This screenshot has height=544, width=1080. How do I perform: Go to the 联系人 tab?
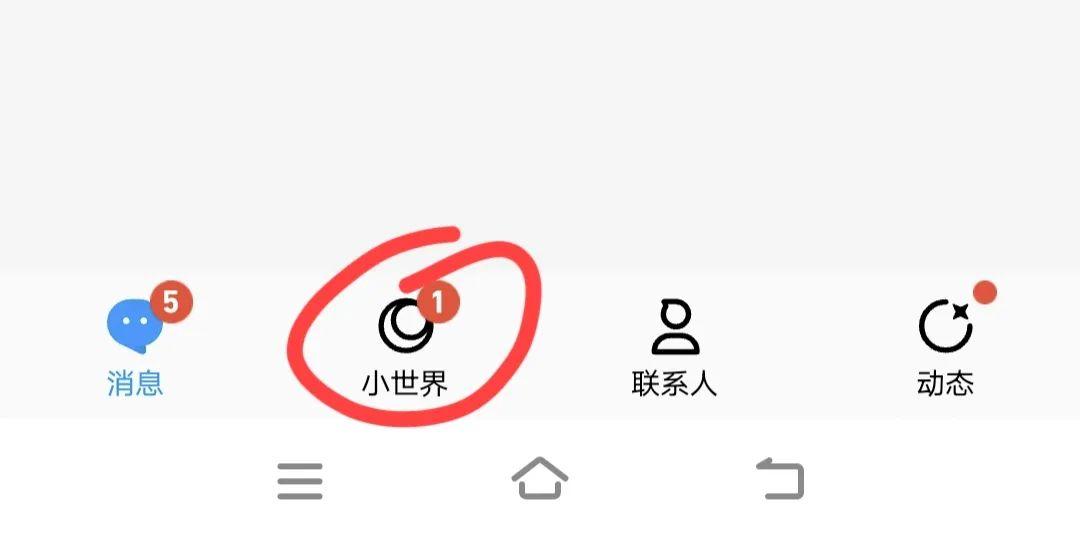675,345
